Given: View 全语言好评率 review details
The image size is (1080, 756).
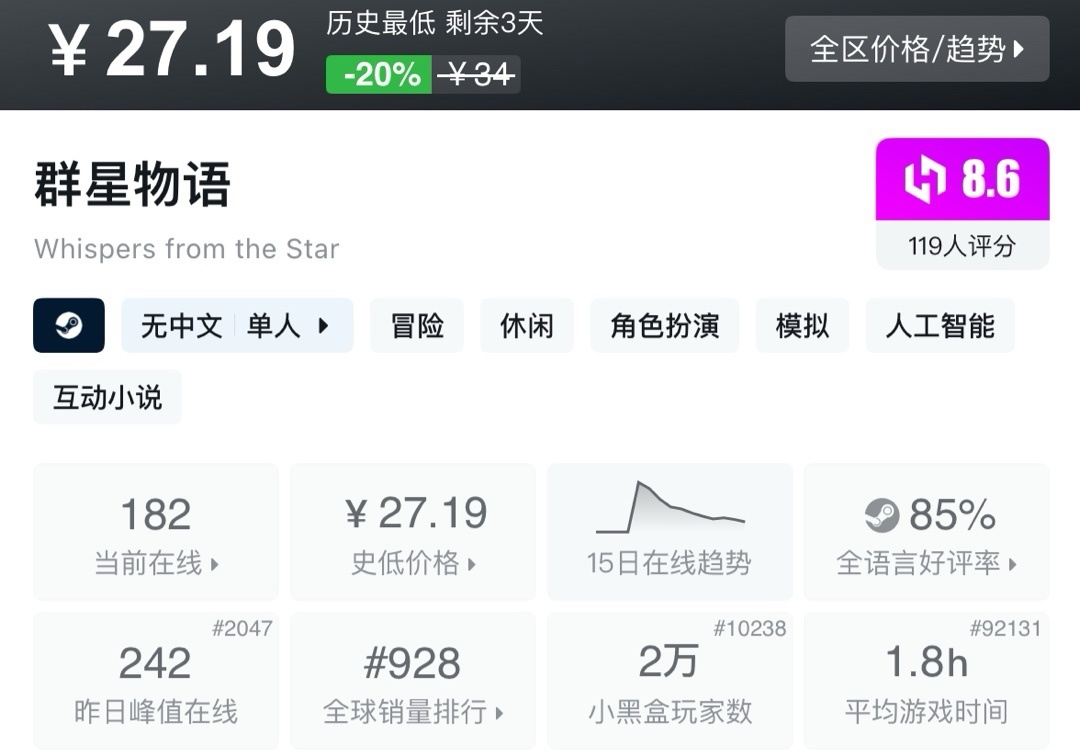Looking at the screenshot, I should pyautogui.click(x=926, y=532).
